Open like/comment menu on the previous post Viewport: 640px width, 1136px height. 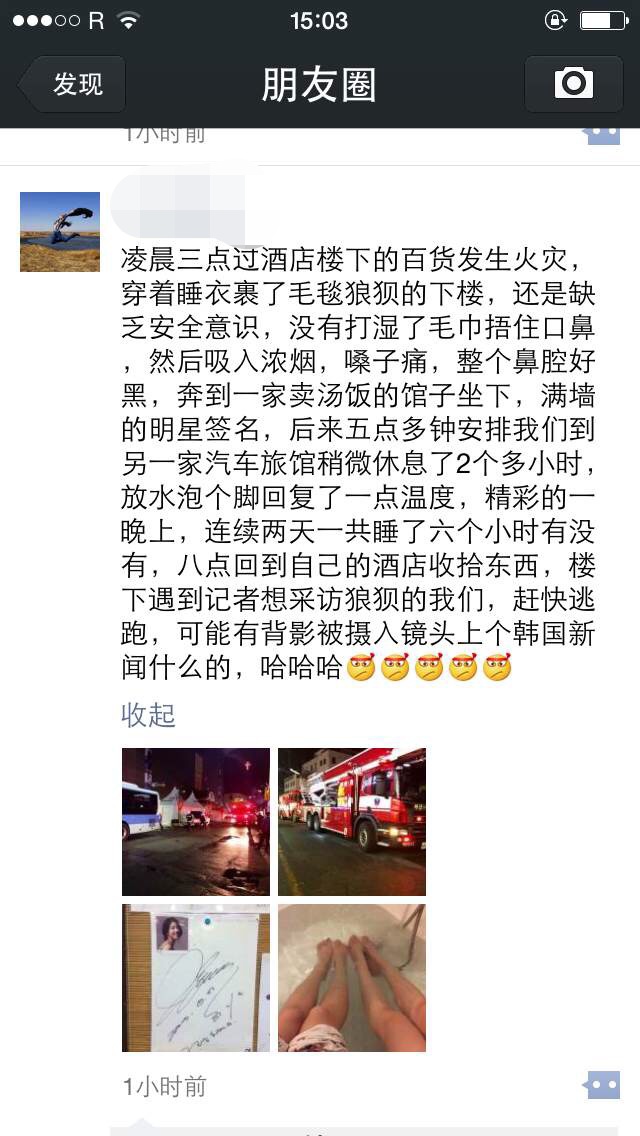[603, 132]
